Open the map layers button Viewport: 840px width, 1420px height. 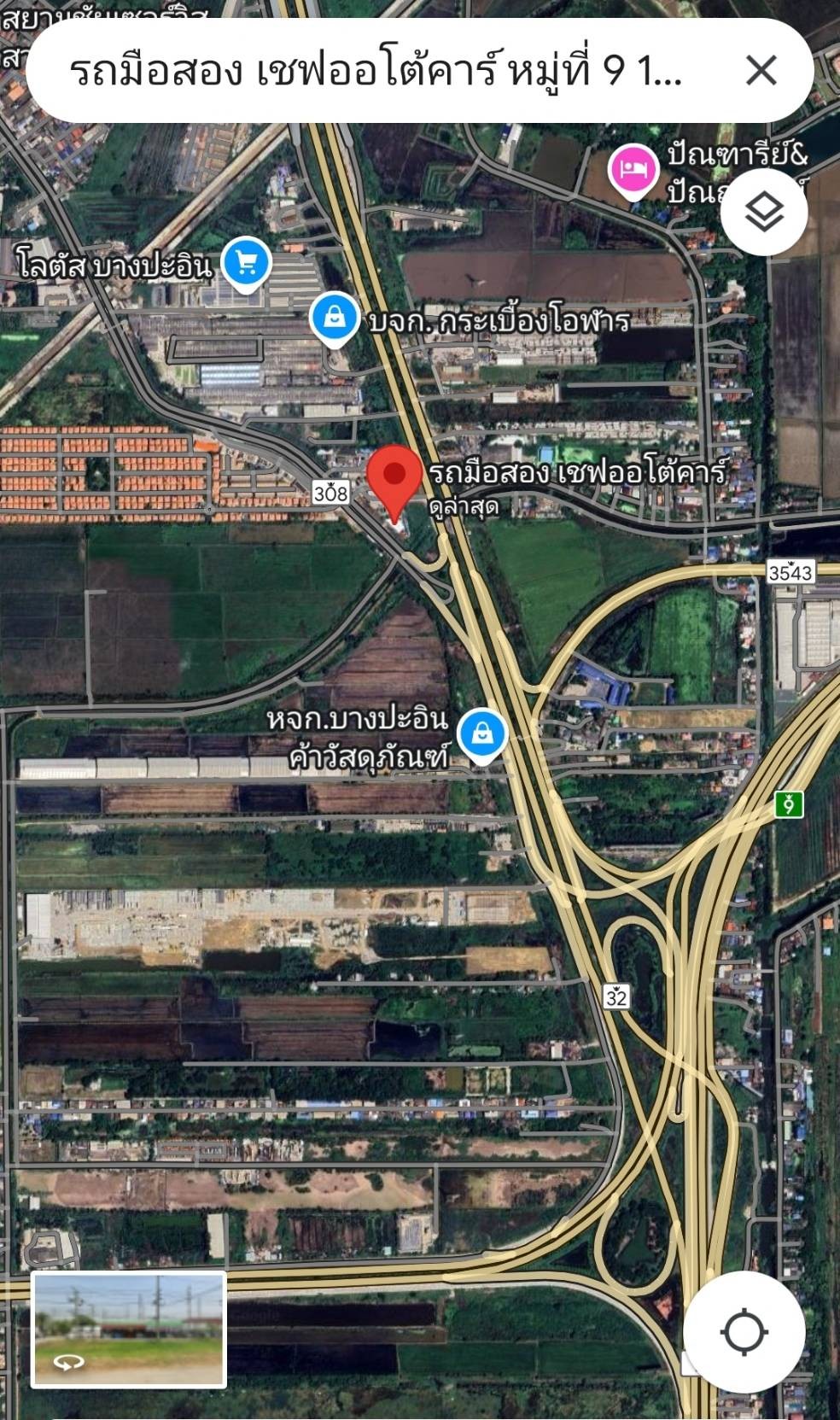tap(764, 212)
